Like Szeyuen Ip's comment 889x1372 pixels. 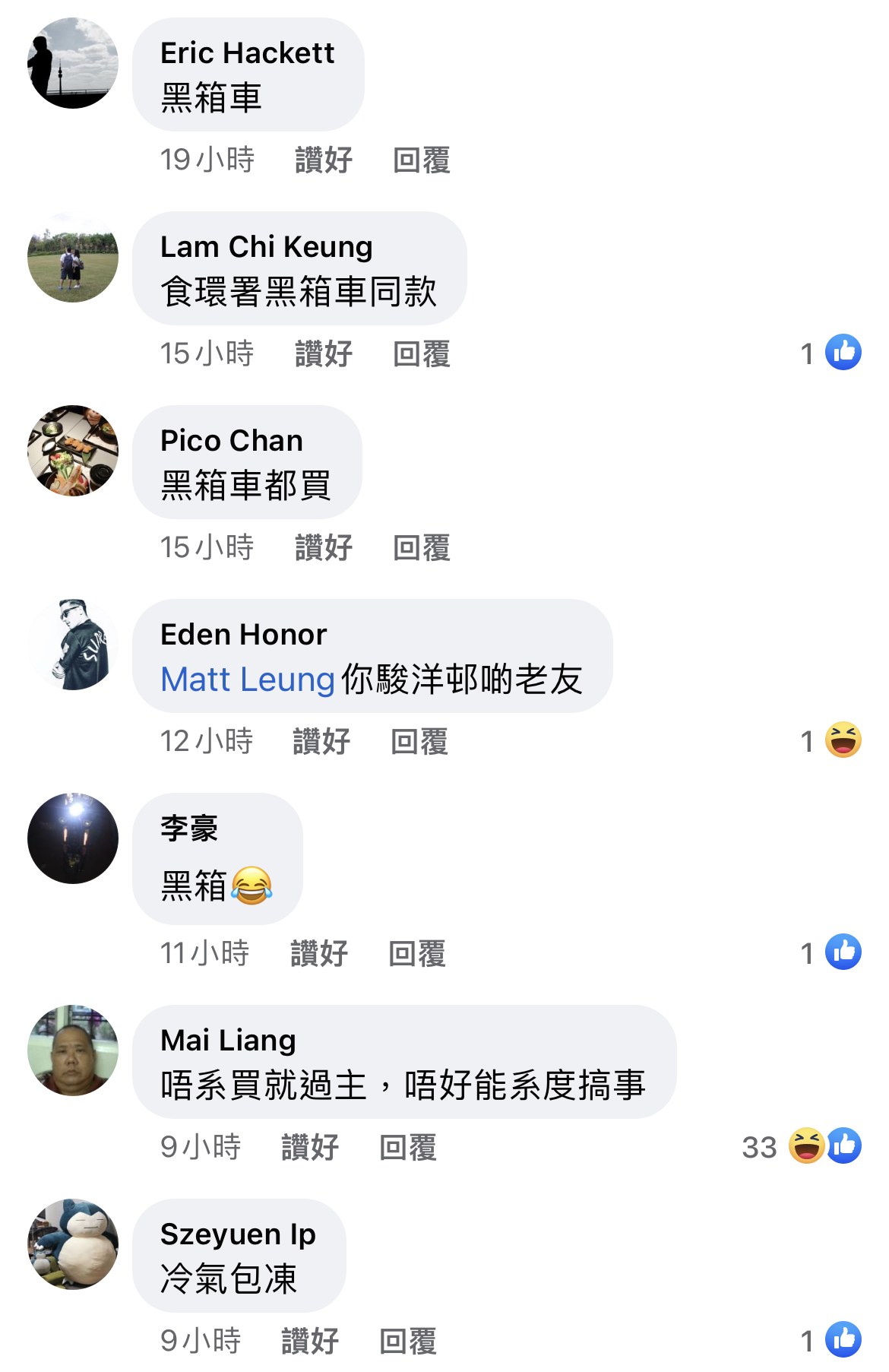click(x=310, y=1342)
